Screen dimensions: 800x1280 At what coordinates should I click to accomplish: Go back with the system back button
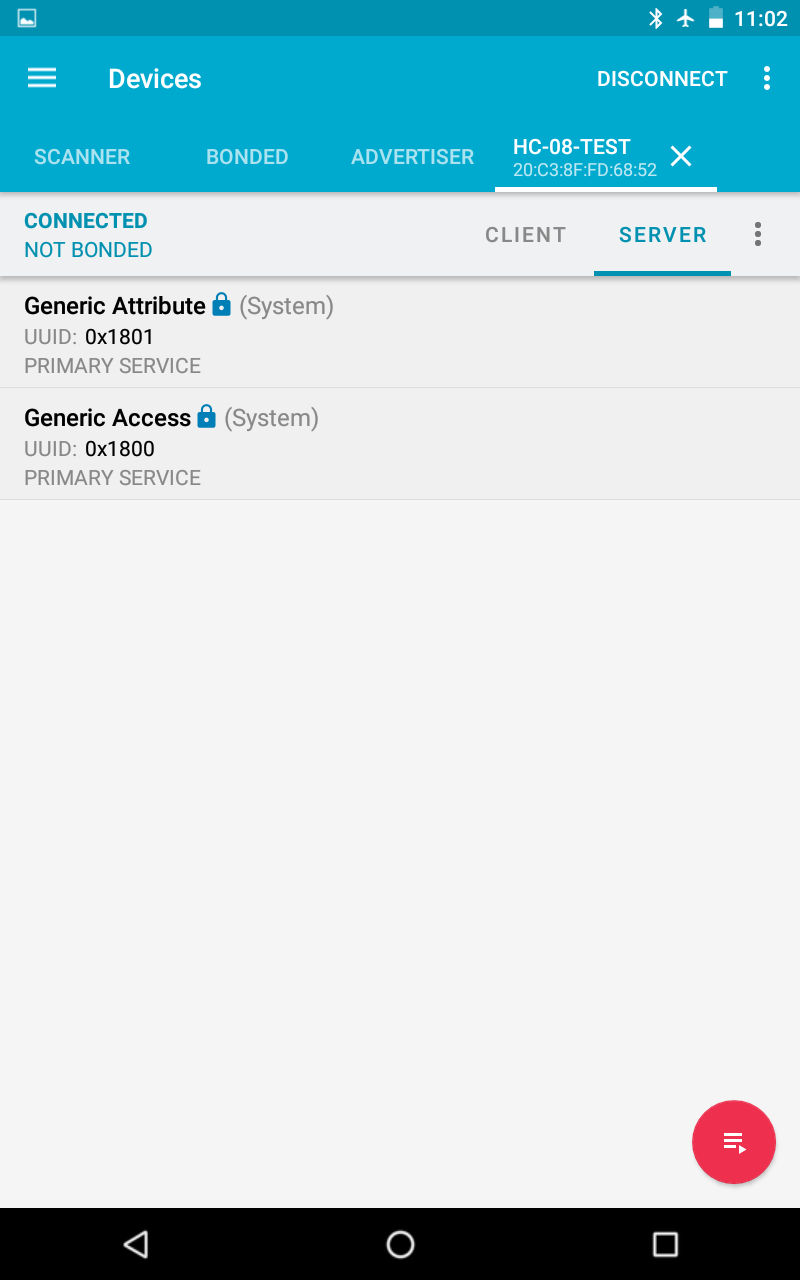click(135, 1244)
